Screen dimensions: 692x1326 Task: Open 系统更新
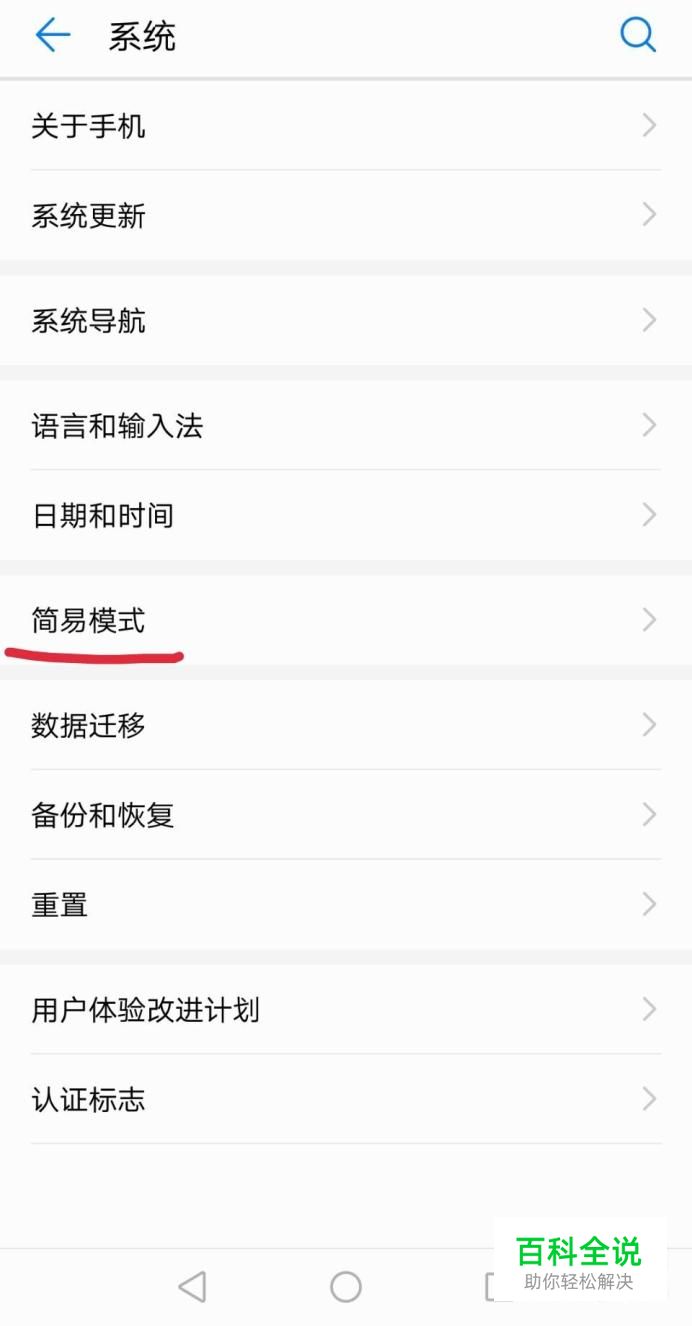pos(346,215)
